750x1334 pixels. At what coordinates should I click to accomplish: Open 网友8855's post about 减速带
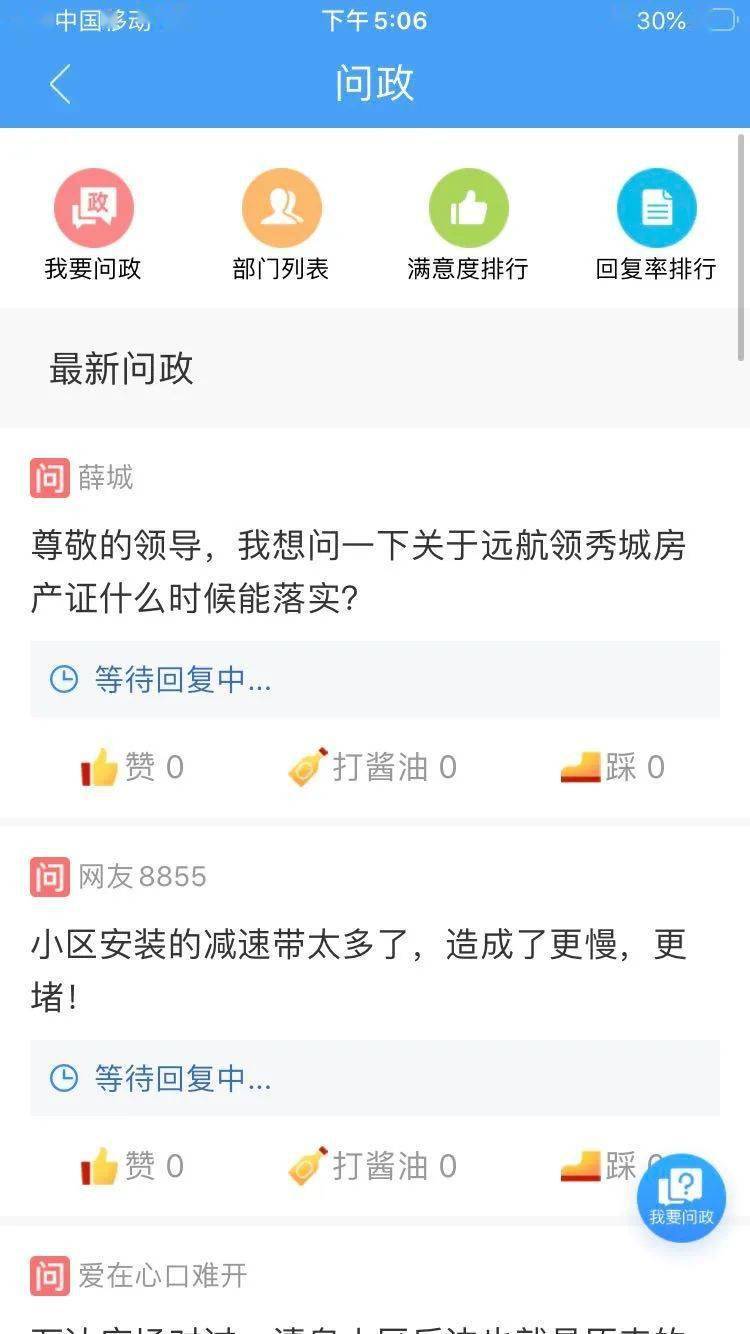pyautogui.click(x=358, y=970)
